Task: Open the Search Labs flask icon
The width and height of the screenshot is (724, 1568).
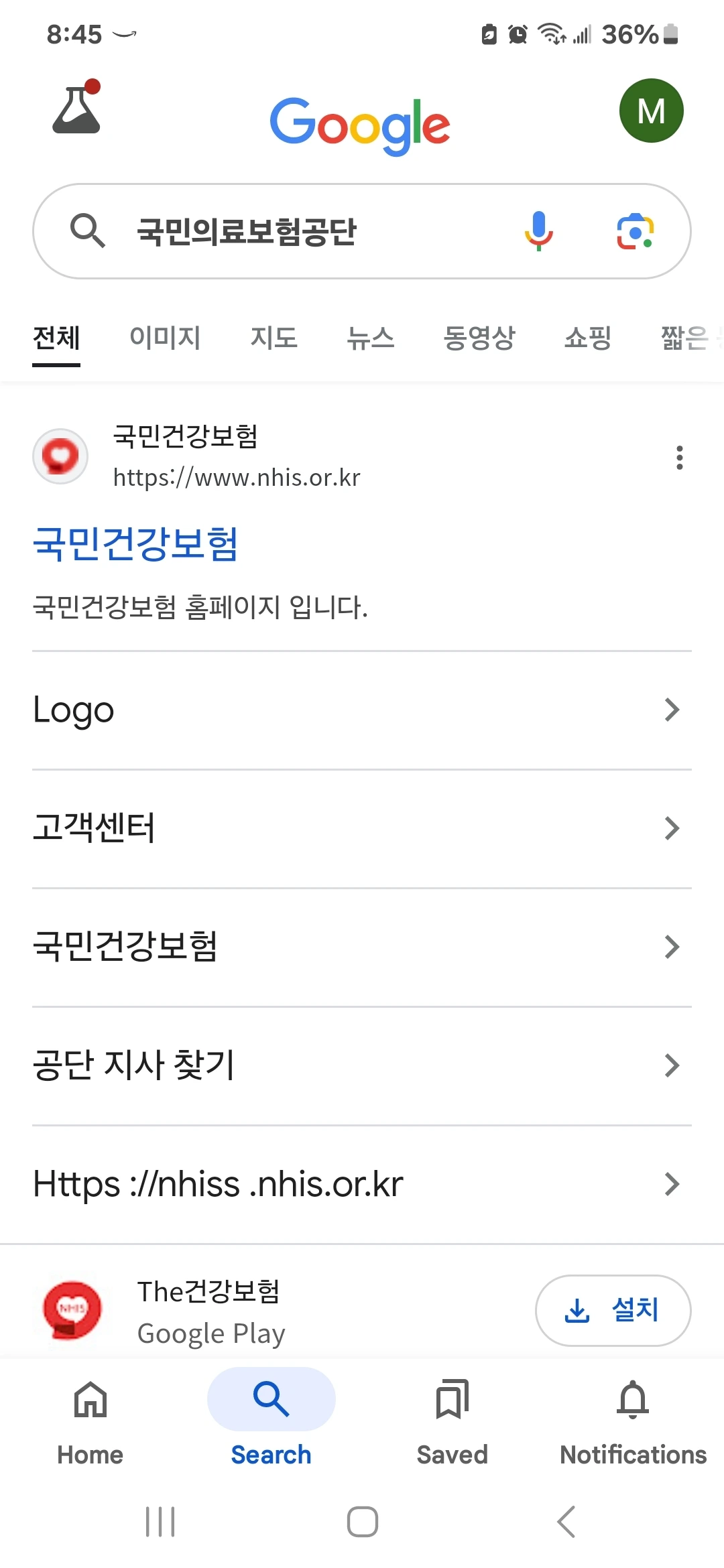Action: (x=76, y=107)
